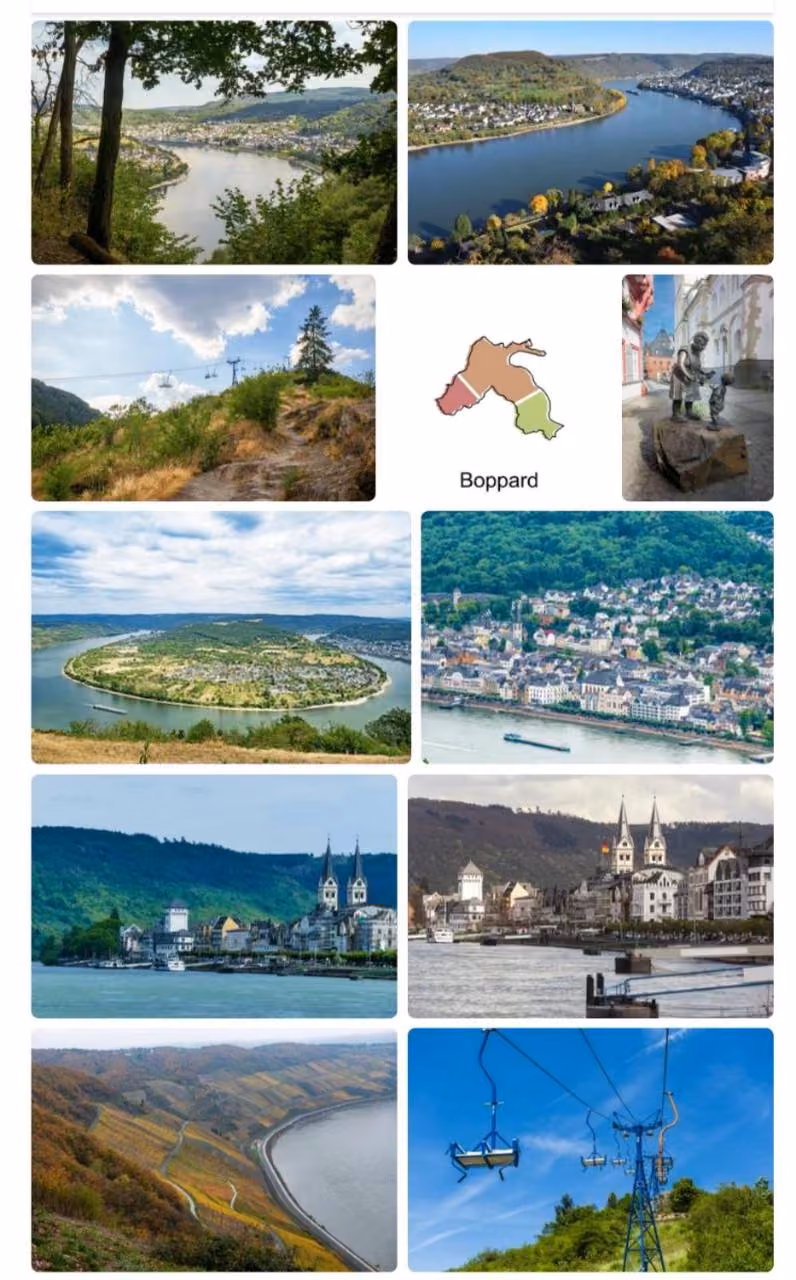Open the aerial town riverfront photo
Viewport: 796px width, 1280px height.
point(597,637)
